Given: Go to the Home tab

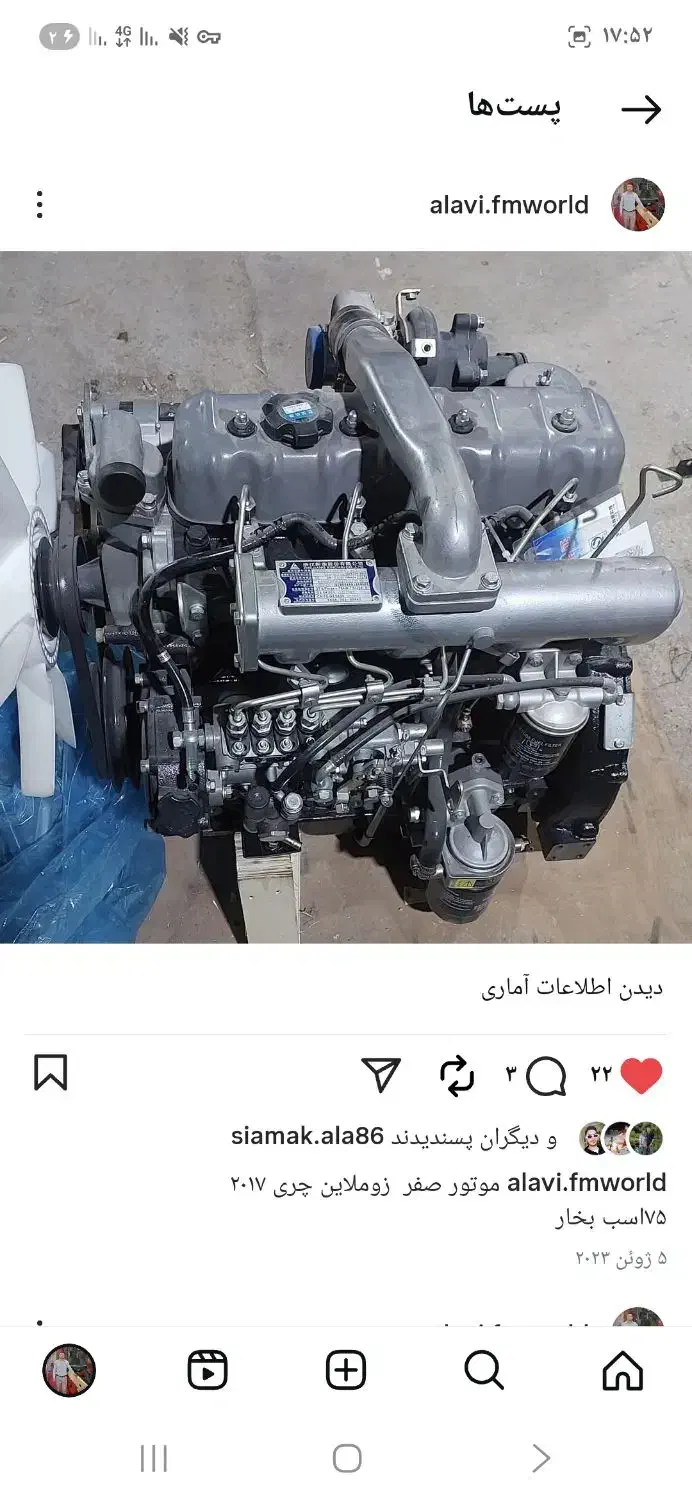Looking at the screenshot, I should coord(622,1370).
